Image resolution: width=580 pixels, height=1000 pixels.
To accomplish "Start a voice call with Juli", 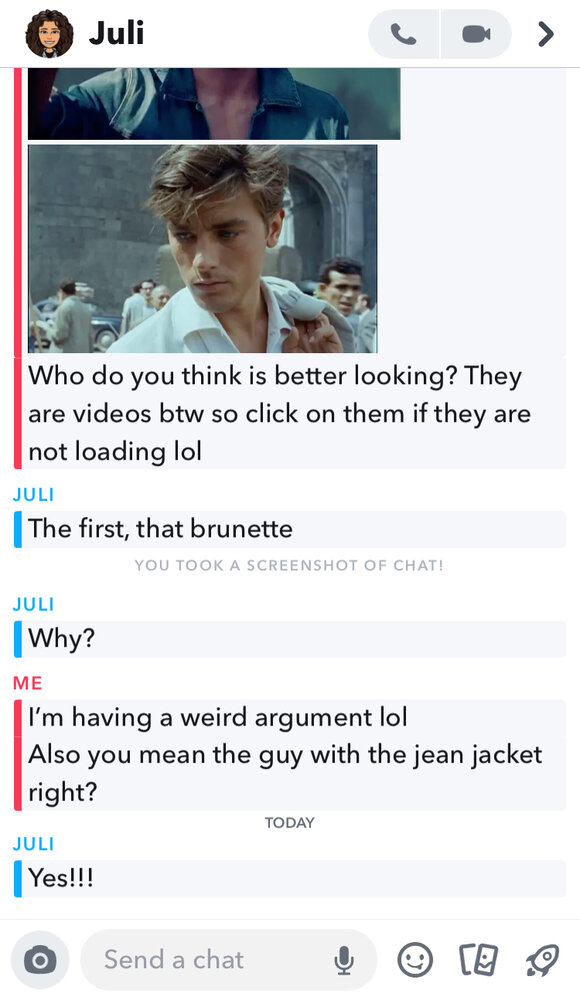I will pyautogui.click(x=403, y=34).
